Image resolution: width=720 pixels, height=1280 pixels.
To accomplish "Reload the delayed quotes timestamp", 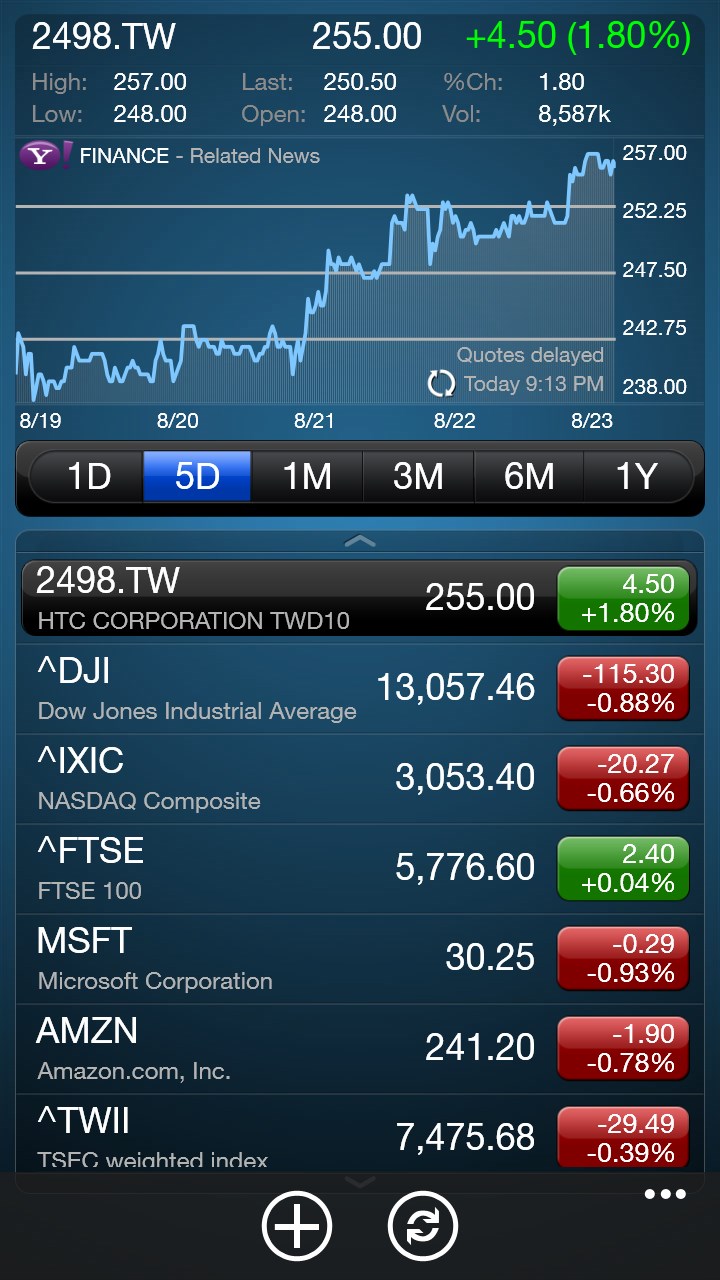I will pos(441,383).
